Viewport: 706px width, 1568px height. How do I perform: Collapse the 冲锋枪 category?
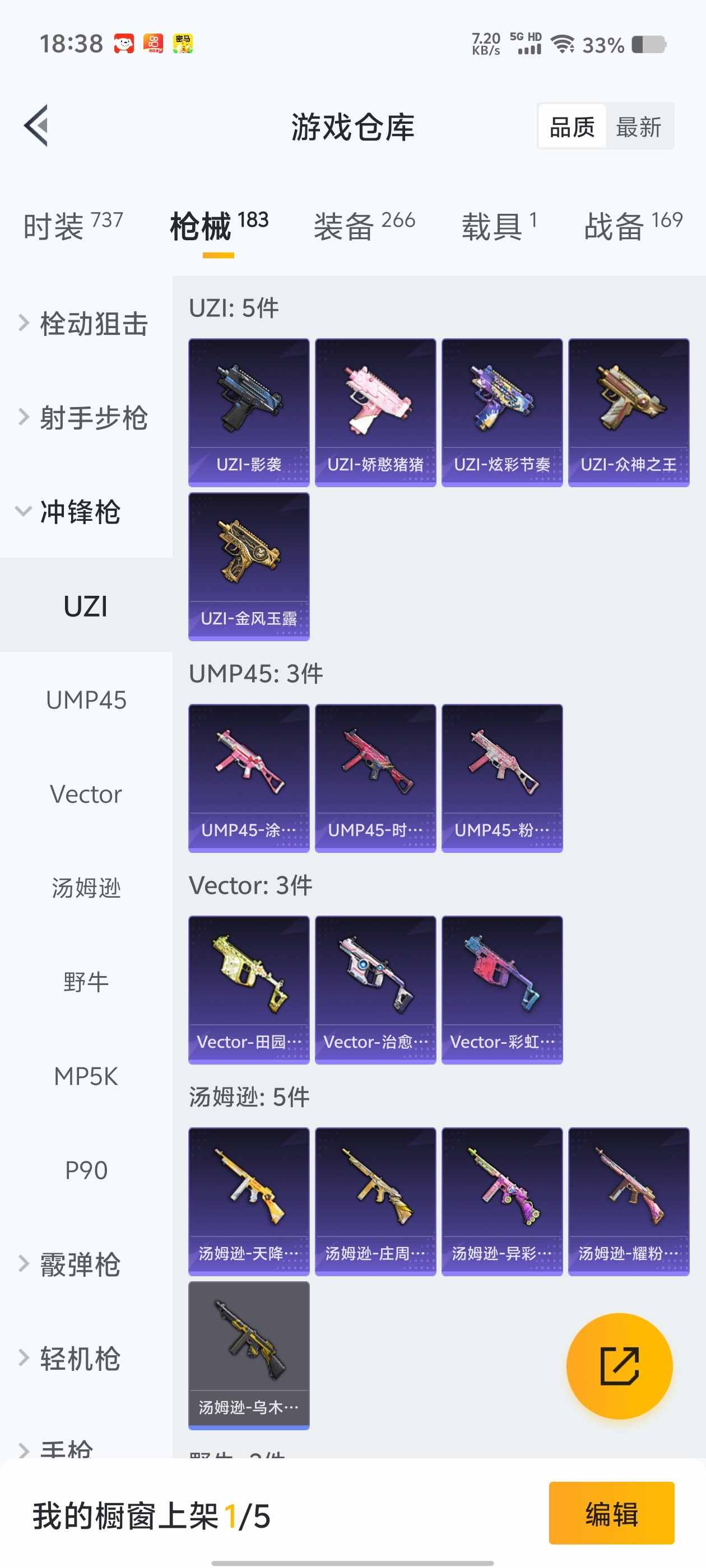click(x=79, y=511)
